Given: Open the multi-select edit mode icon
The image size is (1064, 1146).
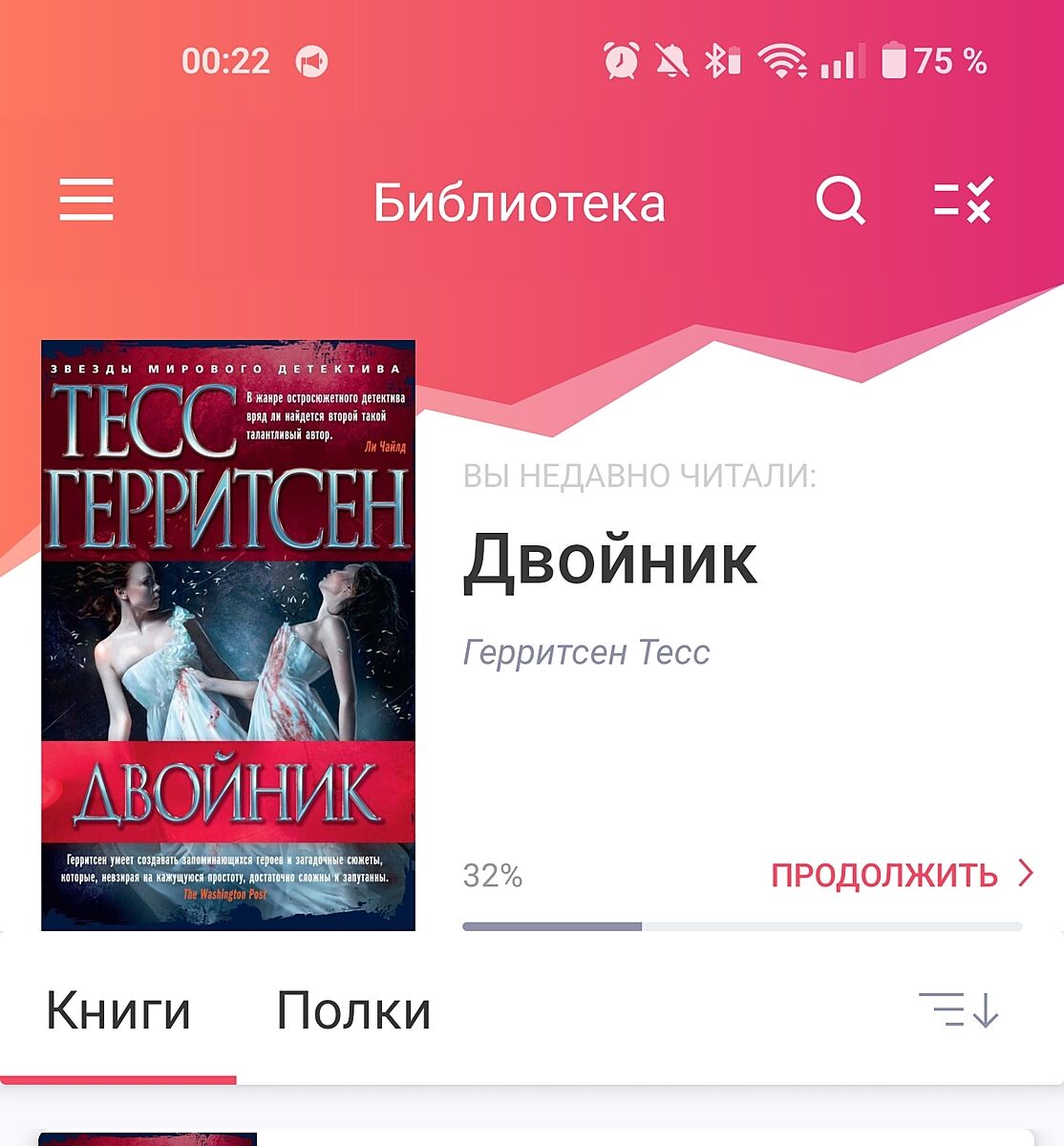Looking at the screenshot, I should point(963,201).
